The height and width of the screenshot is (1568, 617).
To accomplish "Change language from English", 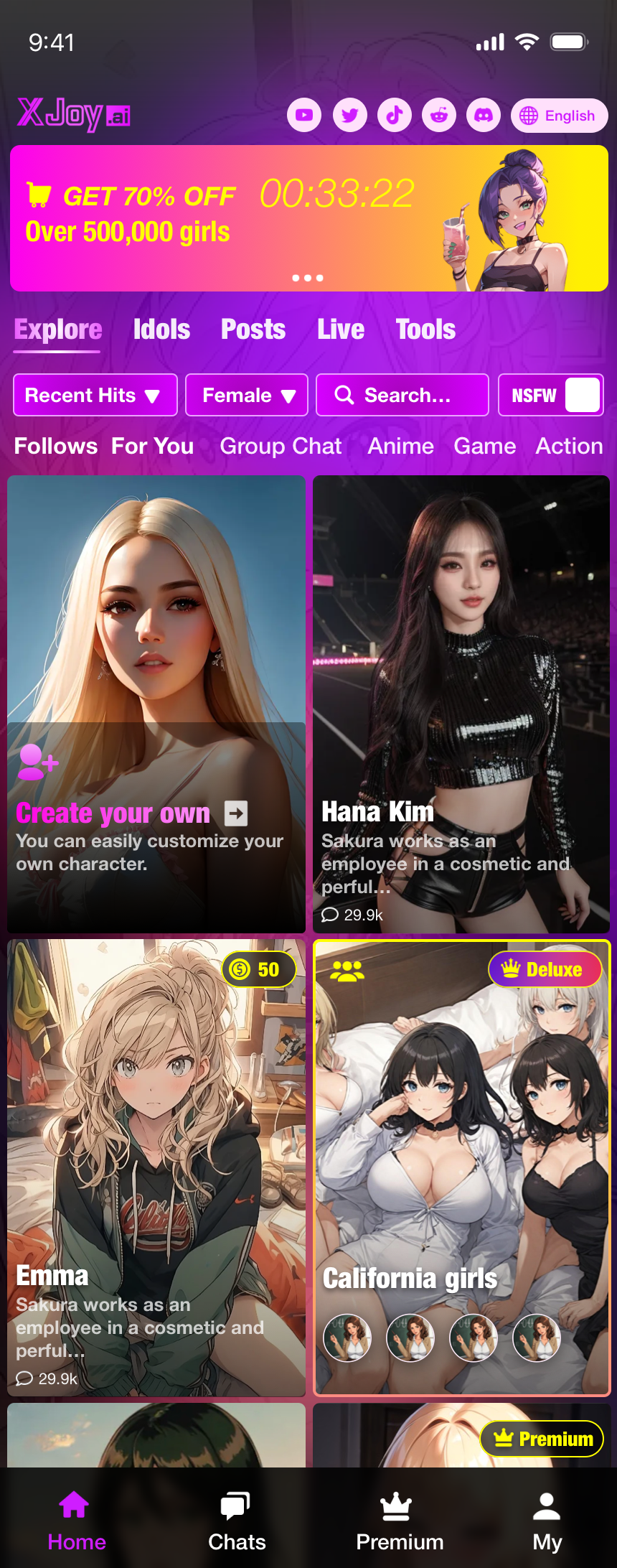I will coord(559,115).
